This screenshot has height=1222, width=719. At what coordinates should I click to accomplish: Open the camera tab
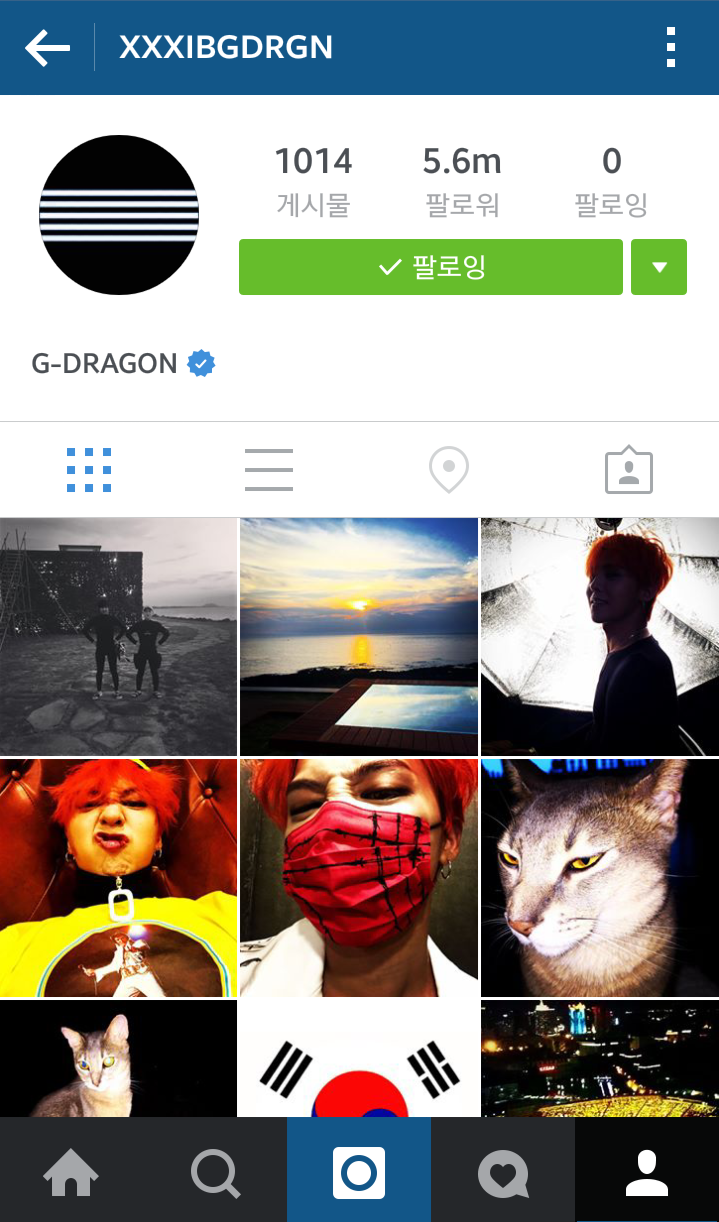pyautogui.click(x=359, y=1171)
